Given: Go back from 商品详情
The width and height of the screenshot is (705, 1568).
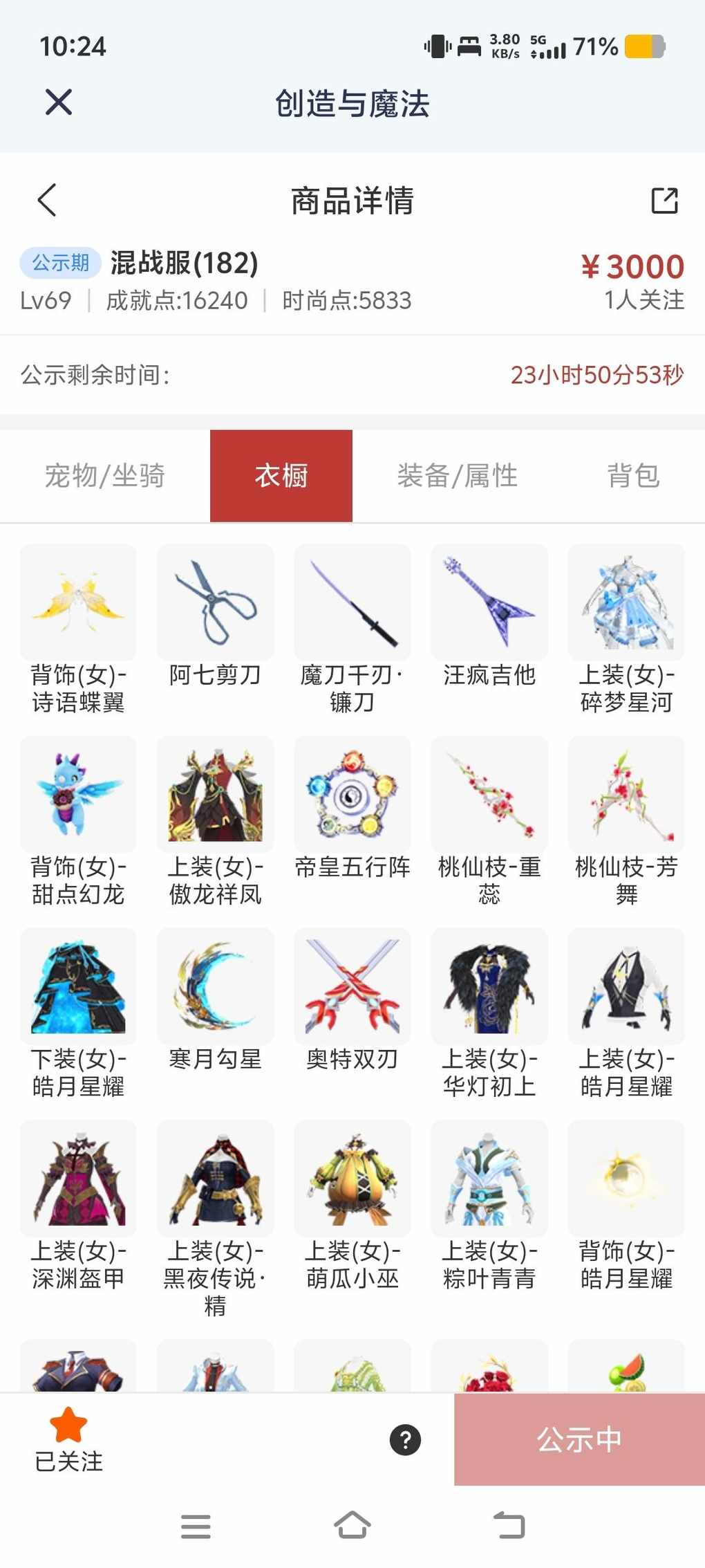Looking at the screenshot, I should click(47, 201).
